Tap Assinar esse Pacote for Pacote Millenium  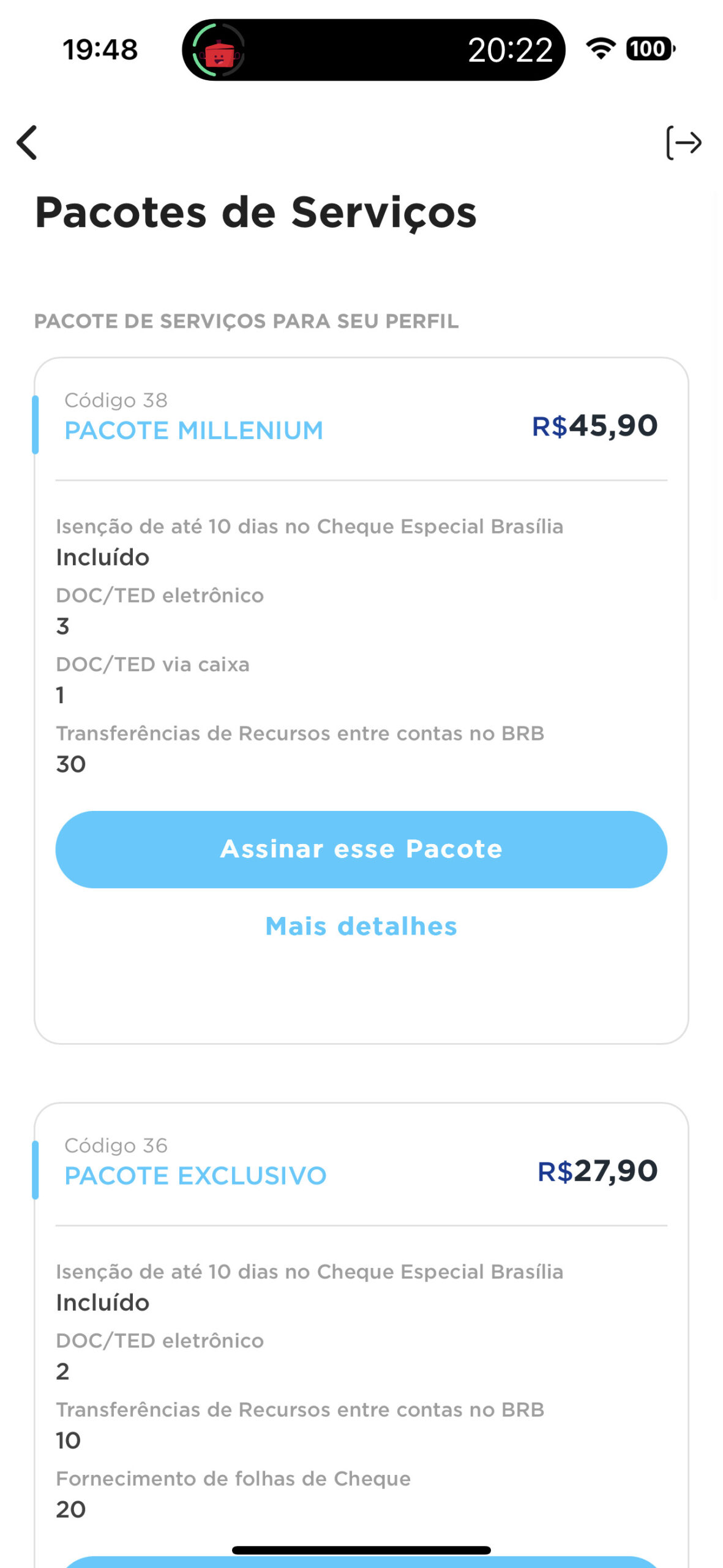click(x=361, y=850)
